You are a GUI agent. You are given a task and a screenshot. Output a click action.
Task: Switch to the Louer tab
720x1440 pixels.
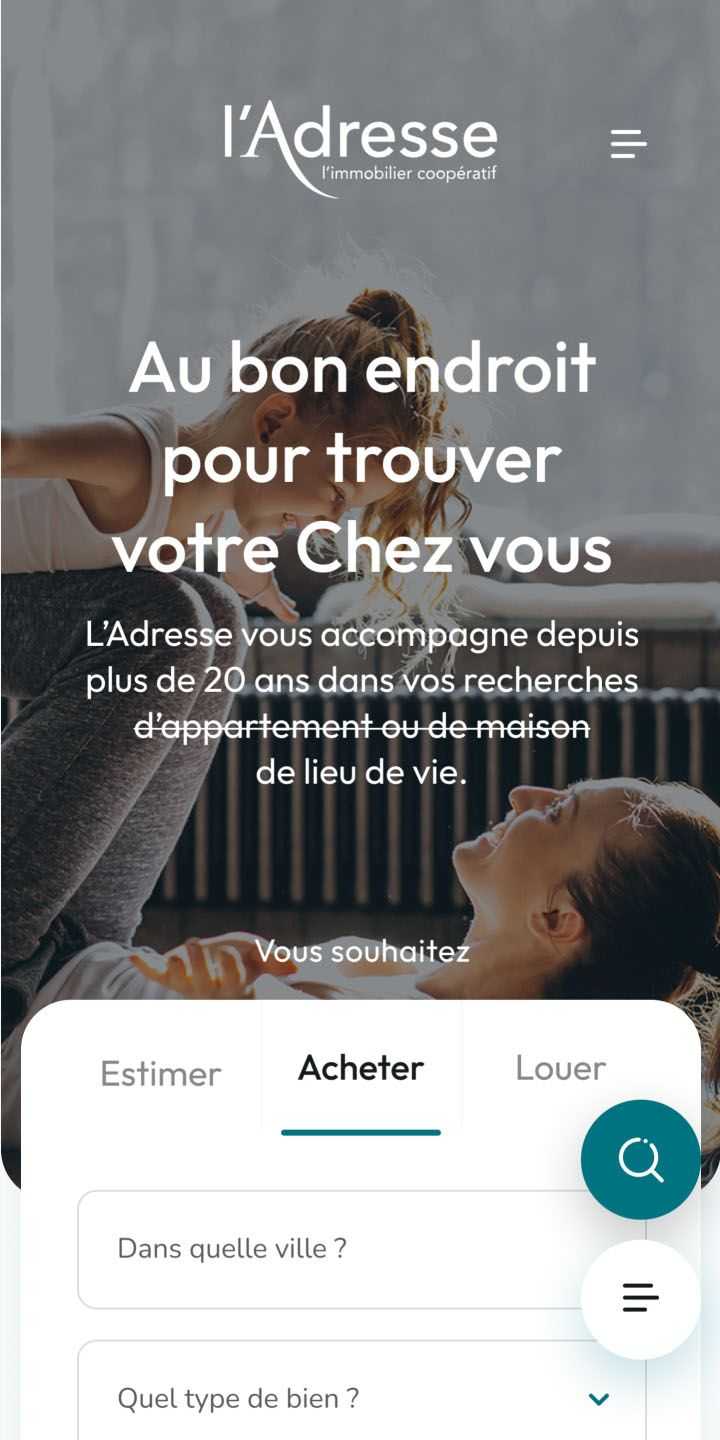560,1068
